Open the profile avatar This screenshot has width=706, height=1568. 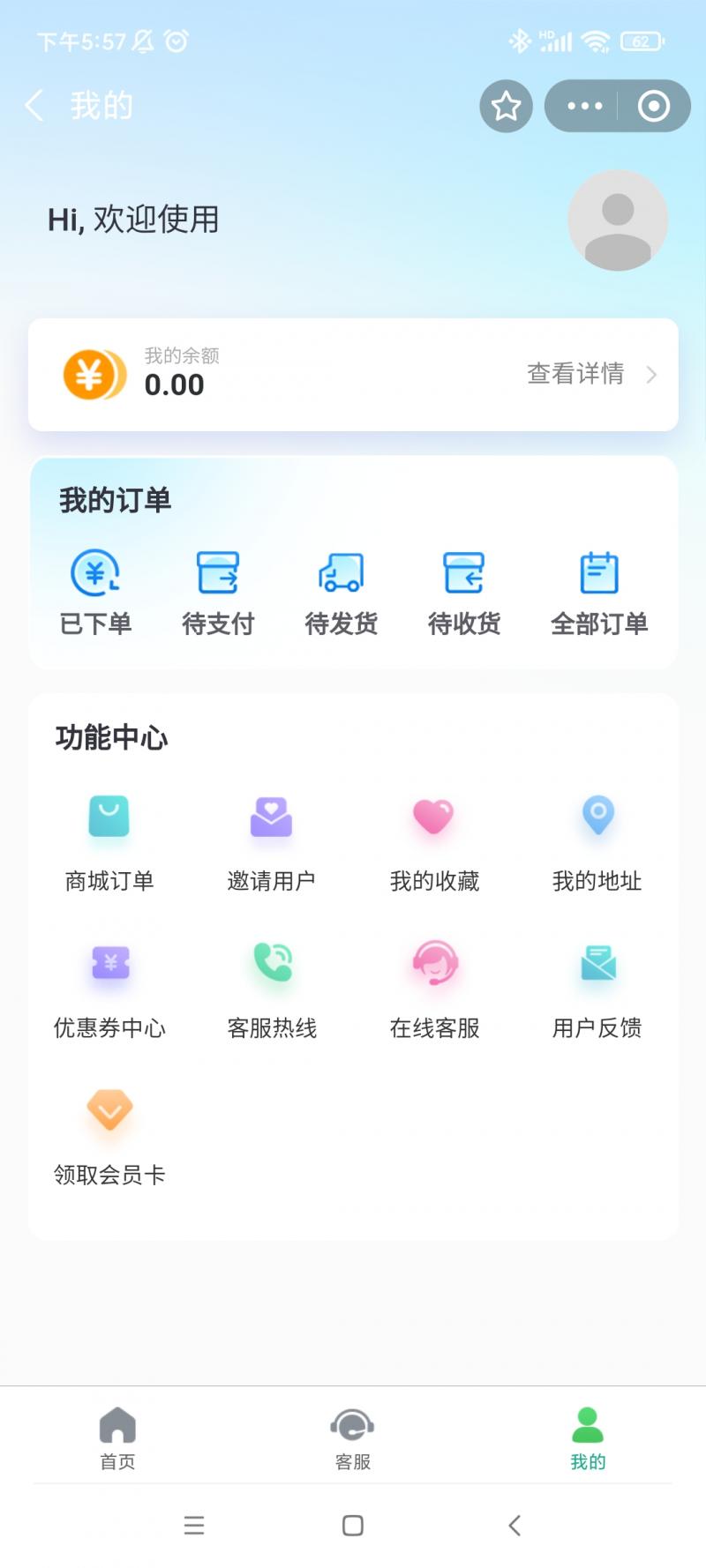(x=618, y=220)
